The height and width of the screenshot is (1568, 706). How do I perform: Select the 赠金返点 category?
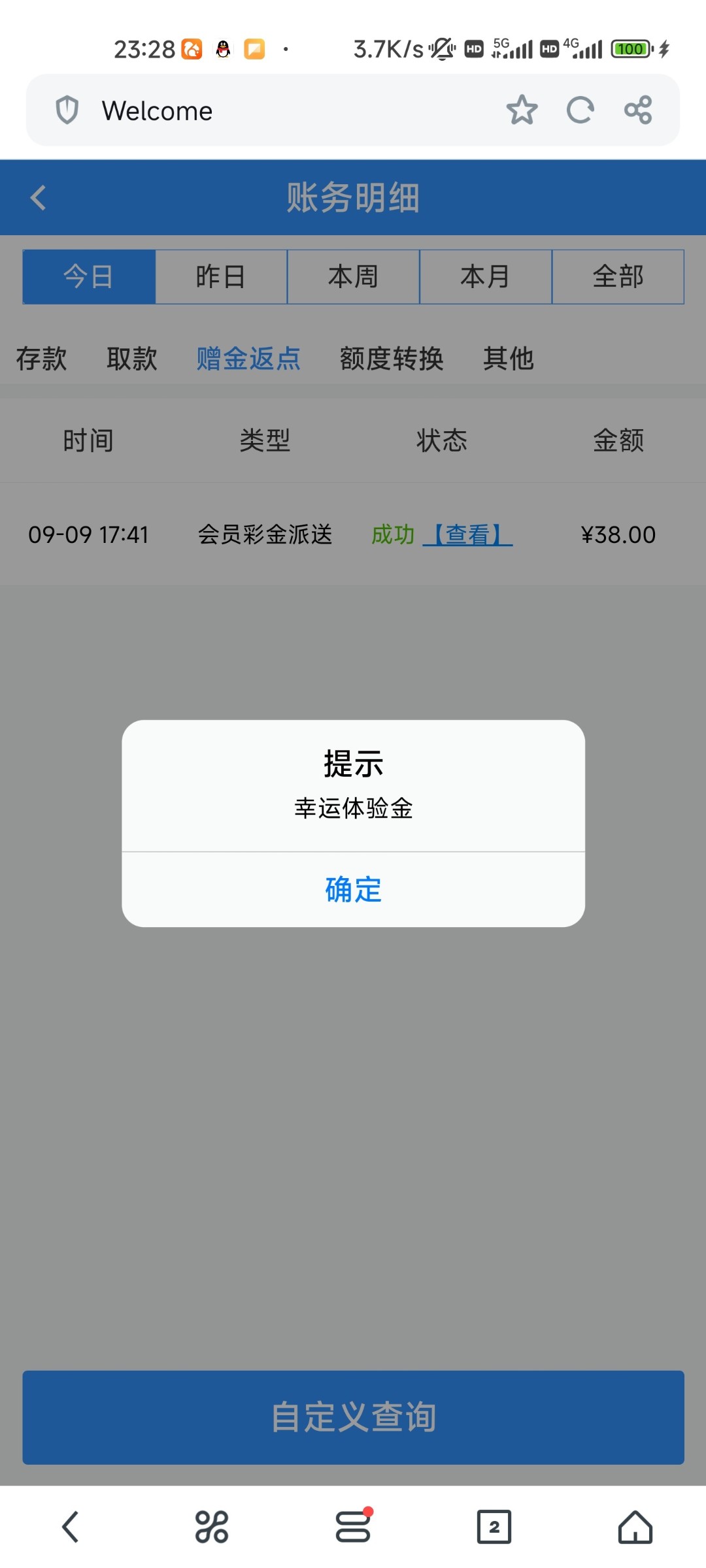(248, 359)
